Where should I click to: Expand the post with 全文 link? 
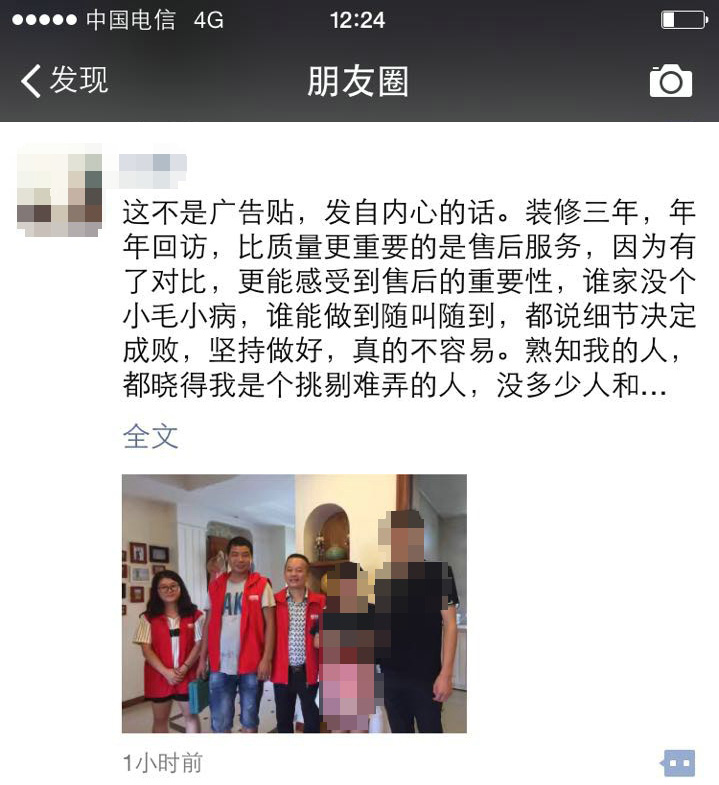(x=150, y=435)
